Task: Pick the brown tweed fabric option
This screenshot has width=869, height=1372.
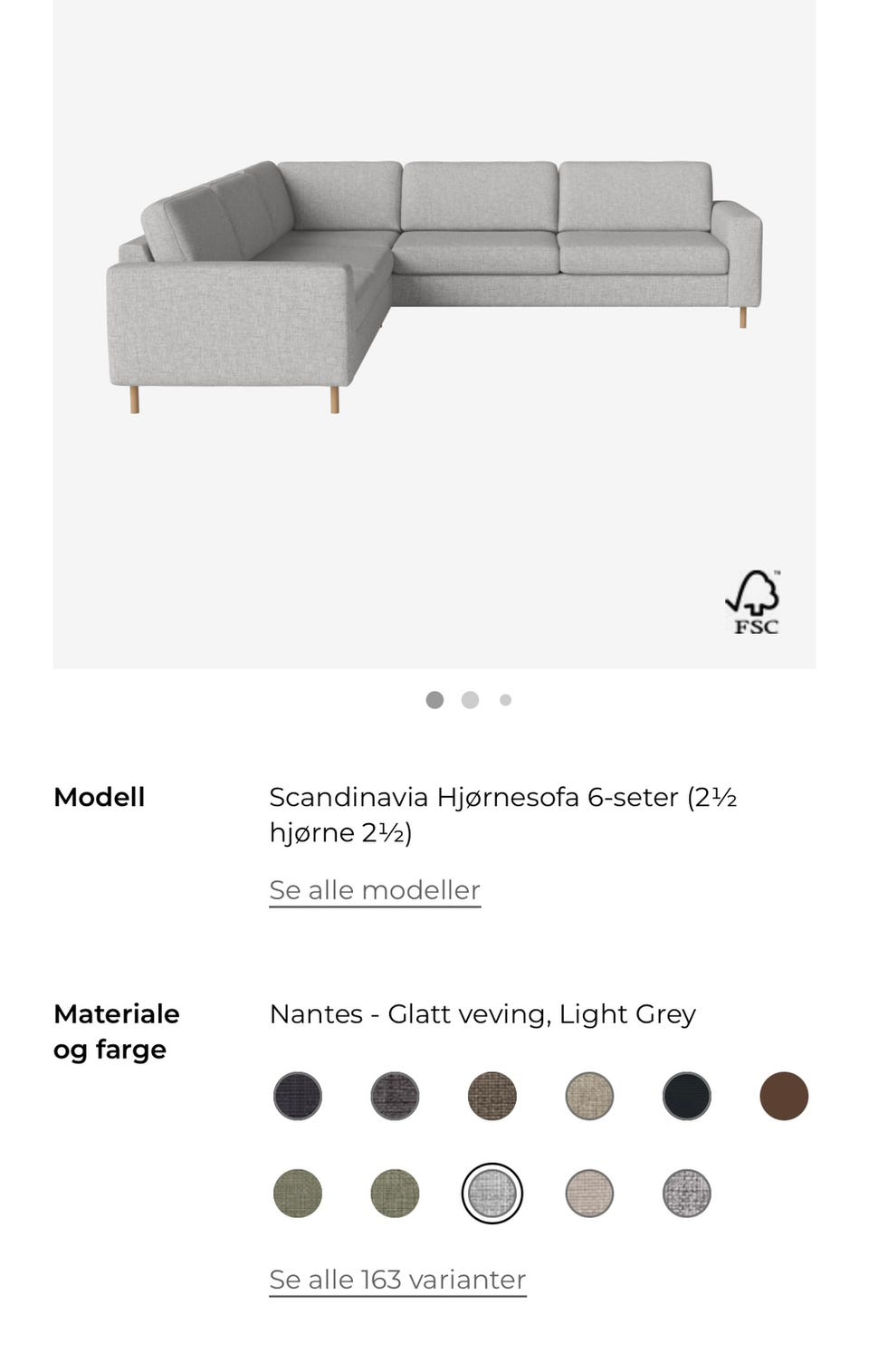Action: click(x=492, y=1096)
